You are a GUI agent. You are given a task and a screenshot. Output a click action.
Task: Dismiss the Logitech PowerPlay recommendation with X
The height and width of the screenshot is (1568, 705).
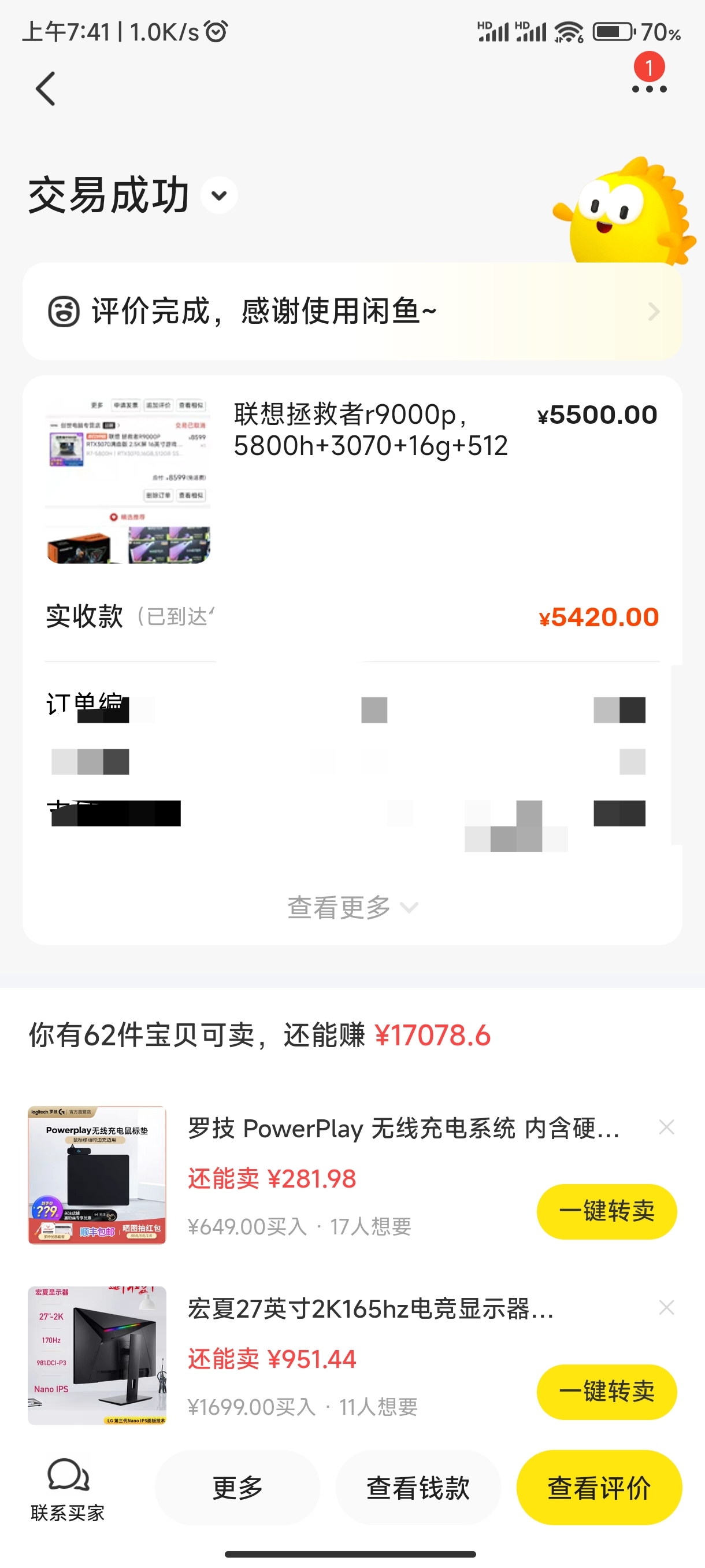(x=667, y=1127)
